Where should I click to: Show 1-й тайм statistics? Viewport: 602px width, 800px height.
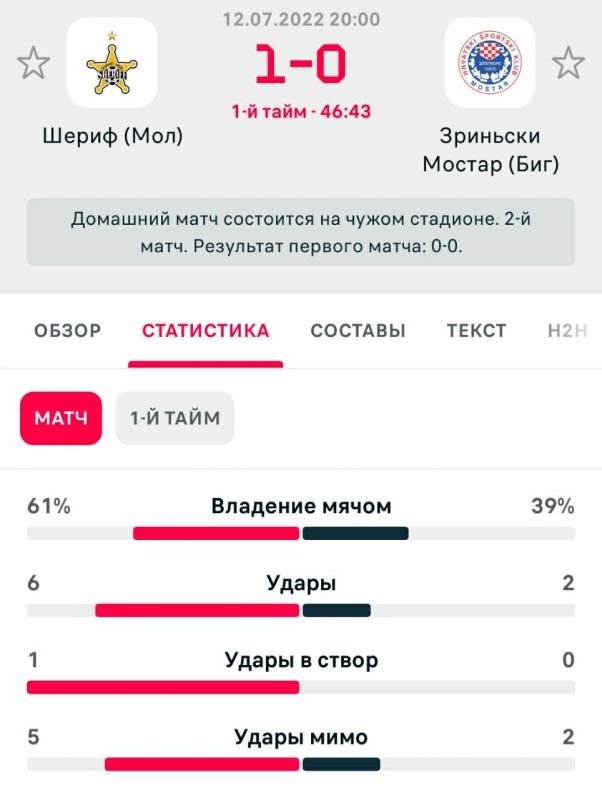pyautogui.click(x=175, y=418)
